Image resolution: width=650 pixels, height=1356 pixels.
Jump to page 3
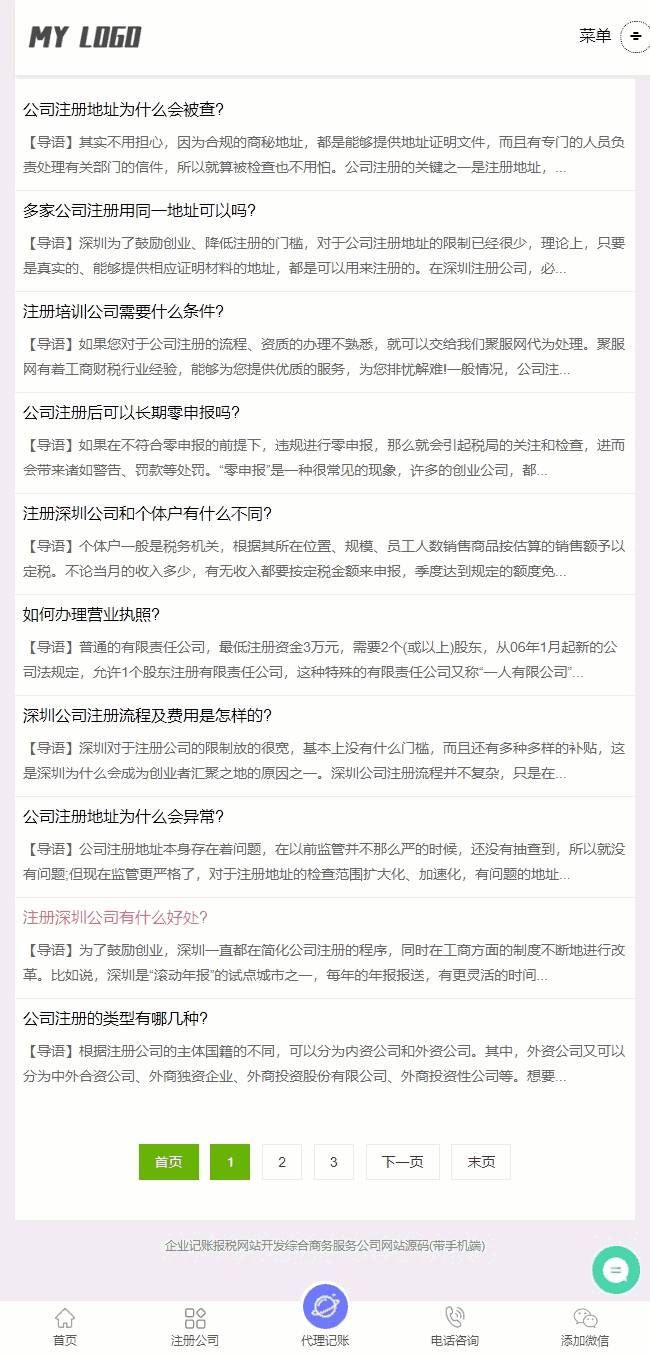pos(334,1162)
